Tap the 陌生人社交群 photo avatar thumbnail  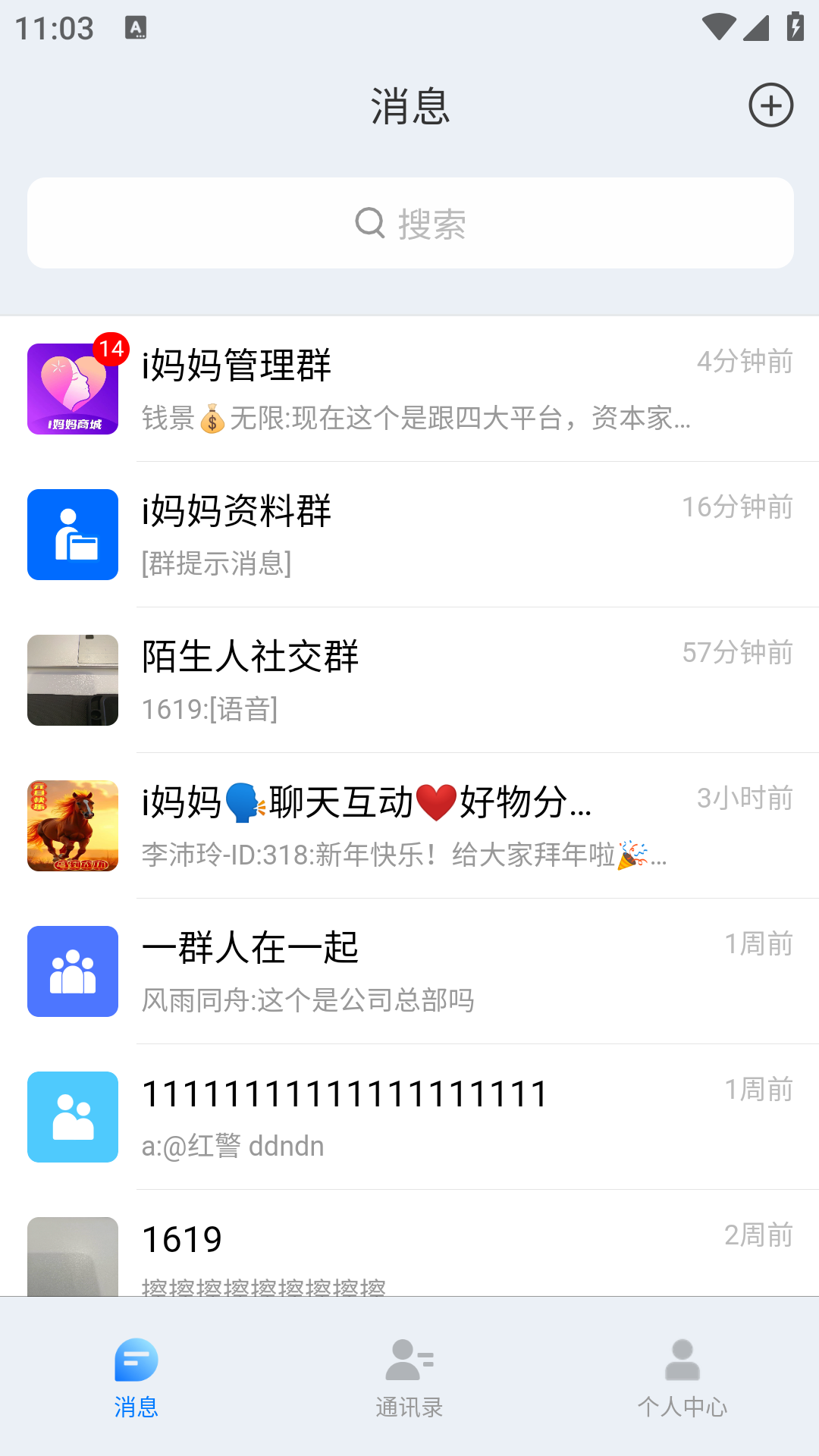[x=72, y=680]
